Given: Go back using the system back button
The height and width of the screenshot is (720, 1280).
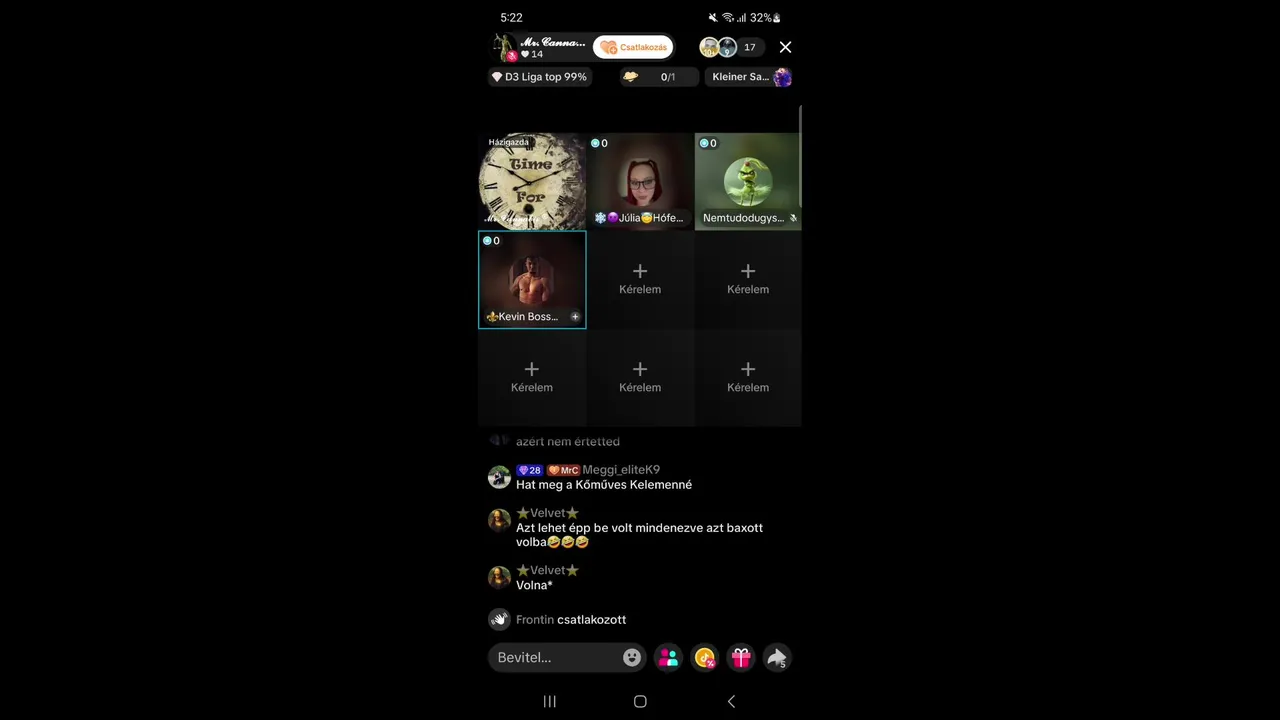Looking at the screenshot, I should pos(731,701).
